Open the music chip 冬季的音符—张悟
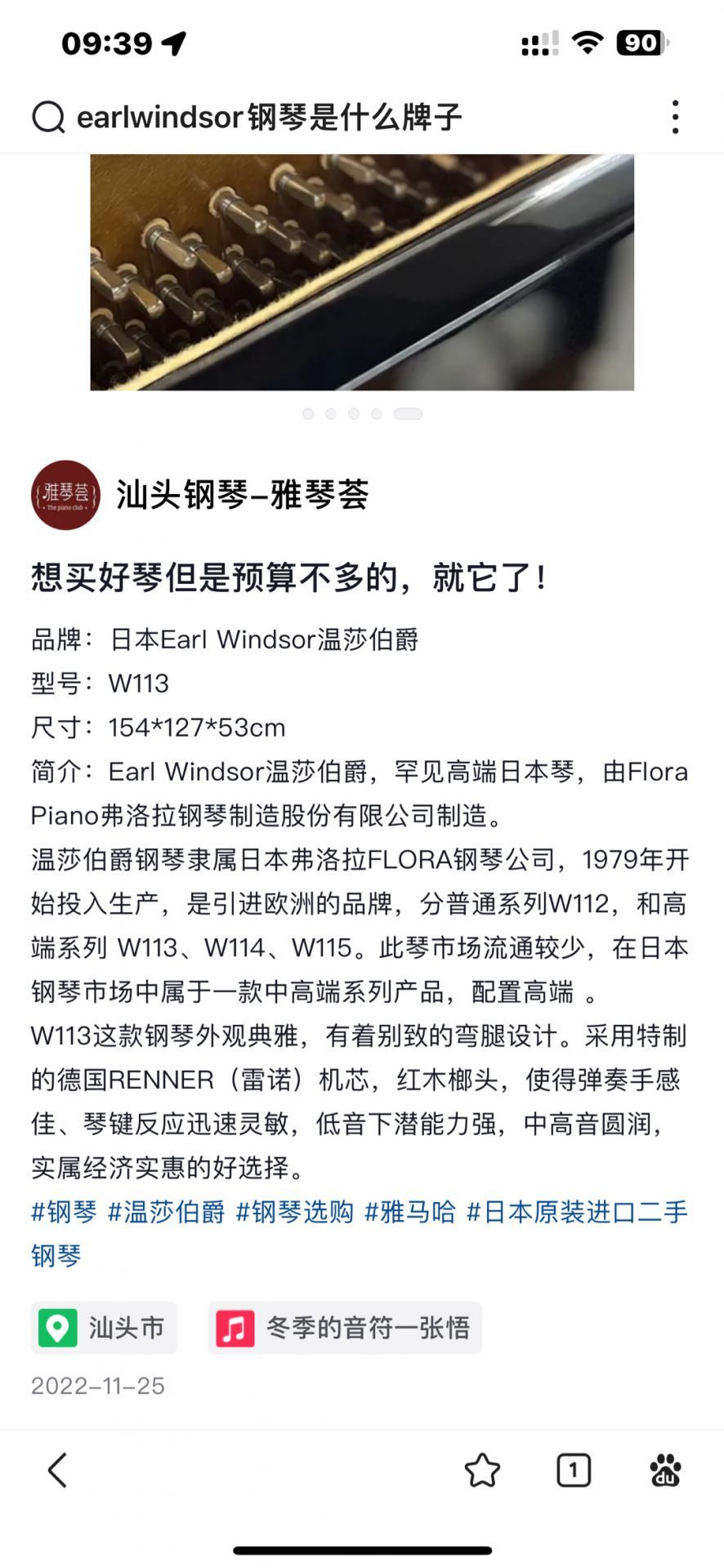The width and height of the screenshot is (724, 1568). [345, 1328]
